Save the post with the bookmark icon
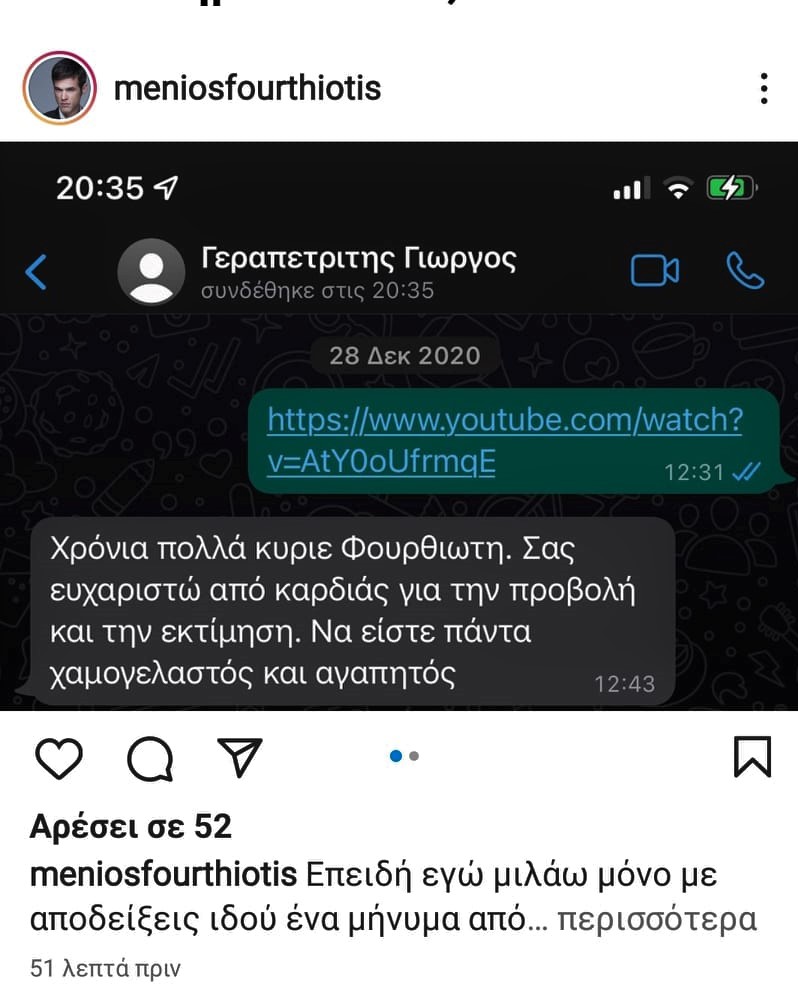The image size is (798, 1002). [x=753, y=757]
